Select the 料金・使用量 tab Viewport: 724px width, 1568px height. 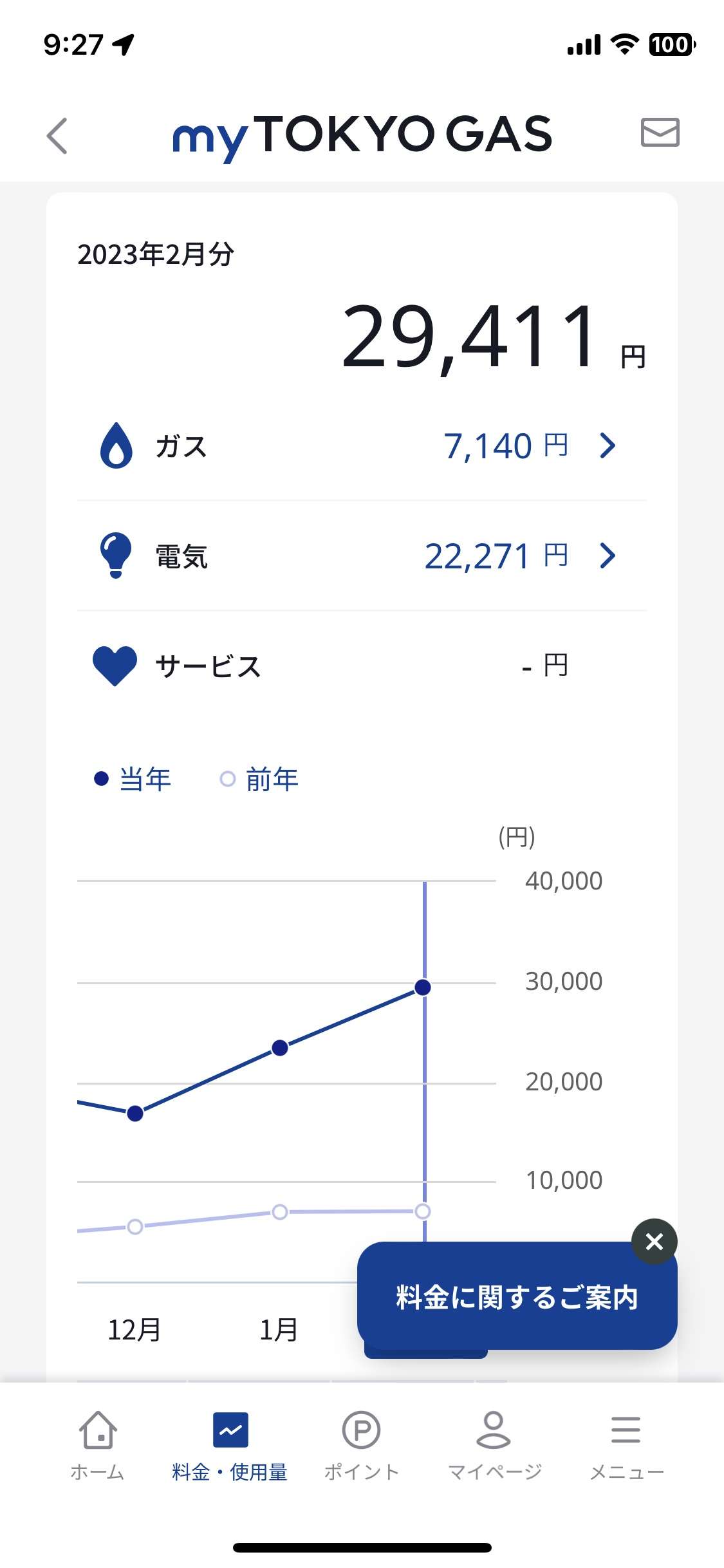pyautogui.click(x=230, y=1444)
